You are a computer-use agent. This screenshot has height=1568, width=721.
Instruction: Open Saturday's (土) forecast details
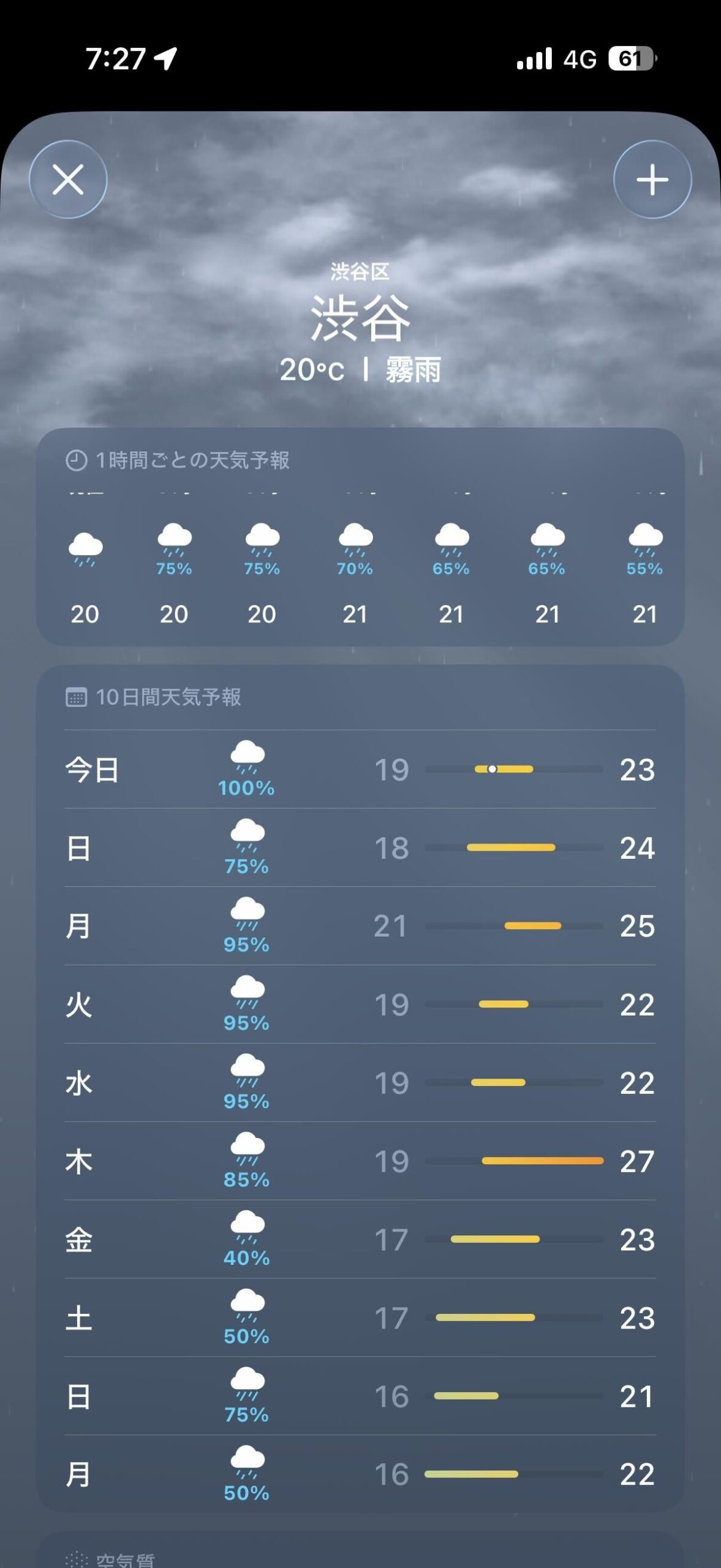[x=360, y=1318]
